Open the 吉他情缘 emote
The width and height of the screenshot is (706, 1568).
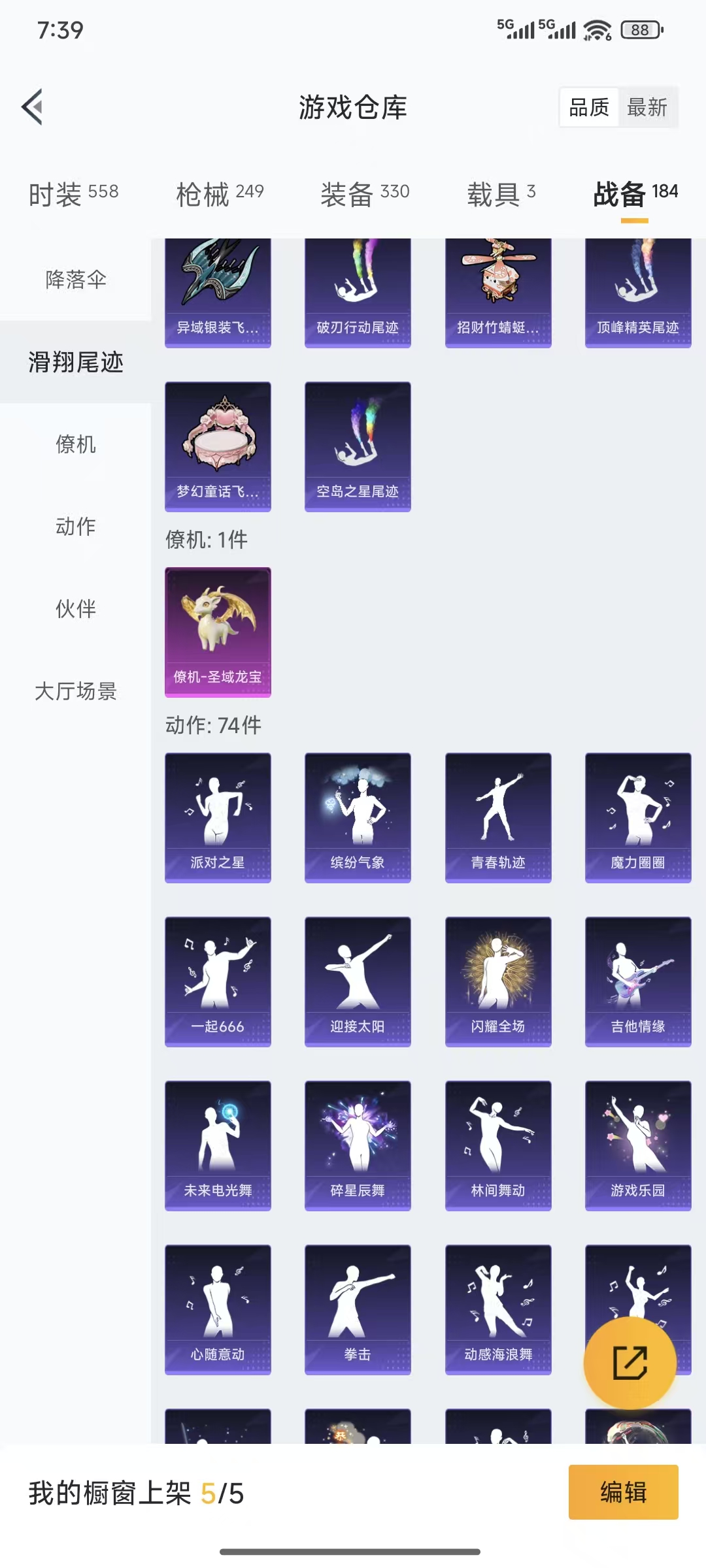[x=638, y=981]
